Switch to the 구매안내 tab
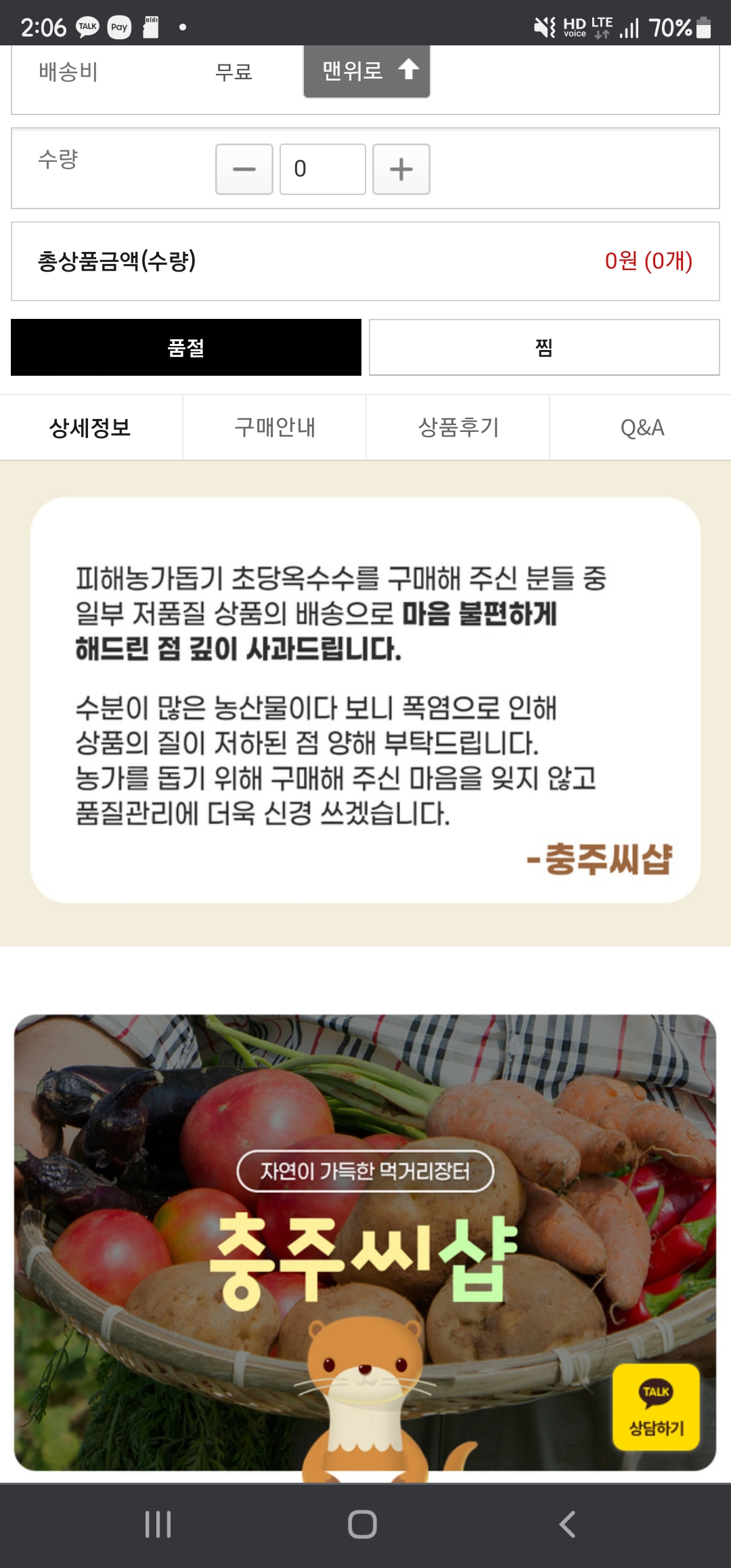This screenshot has height=1568, width=731. tap(275, 428)
